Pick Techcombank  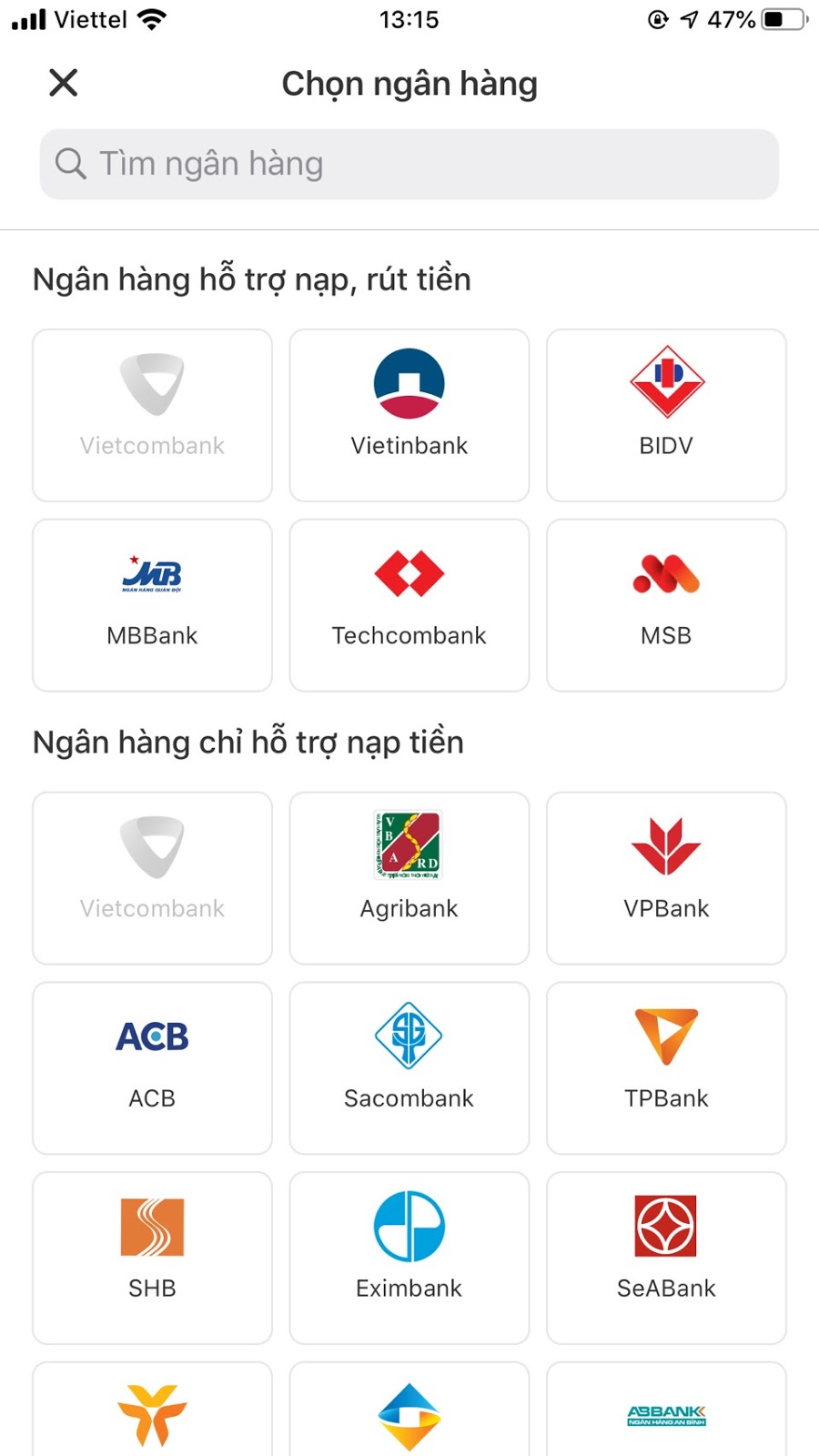(x=409, y=605)
